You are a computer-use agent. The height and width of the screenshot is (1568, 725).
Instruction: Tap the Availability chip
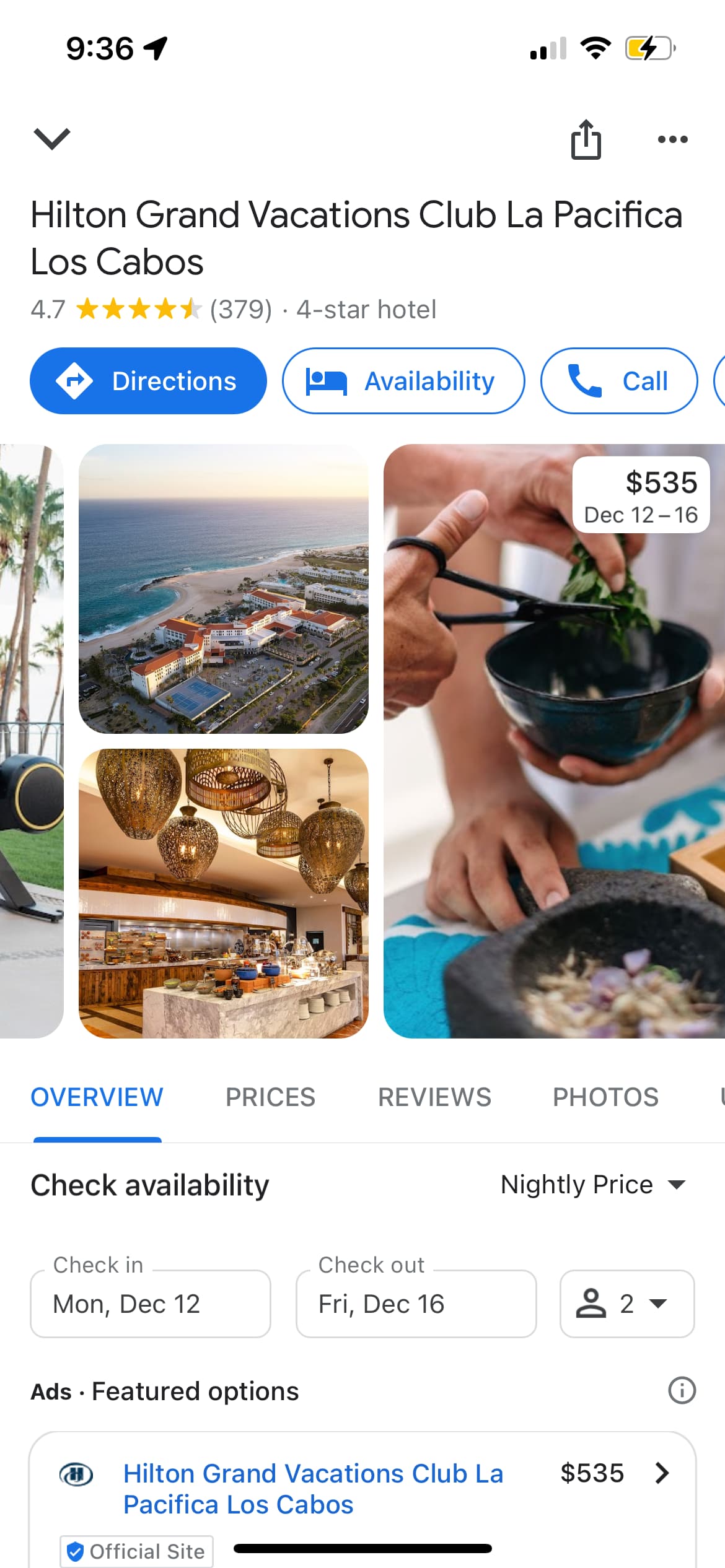[403, 381]
